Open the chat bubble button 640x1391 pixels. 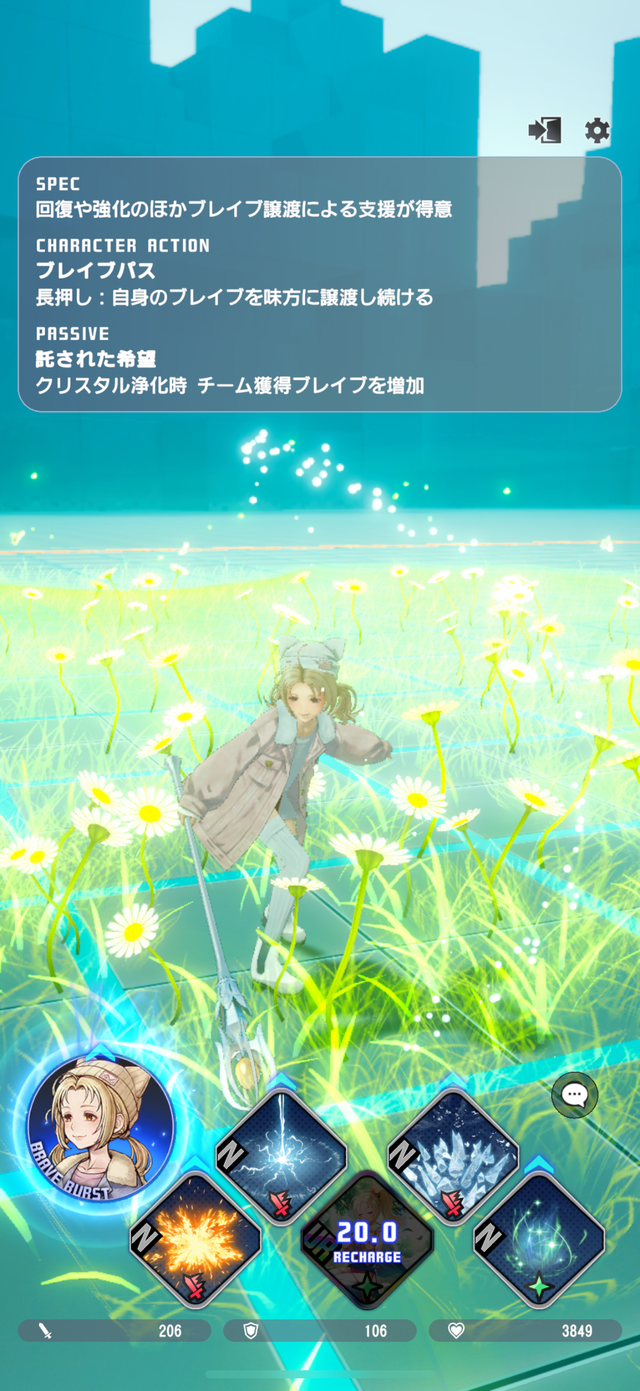point(574,1095)
